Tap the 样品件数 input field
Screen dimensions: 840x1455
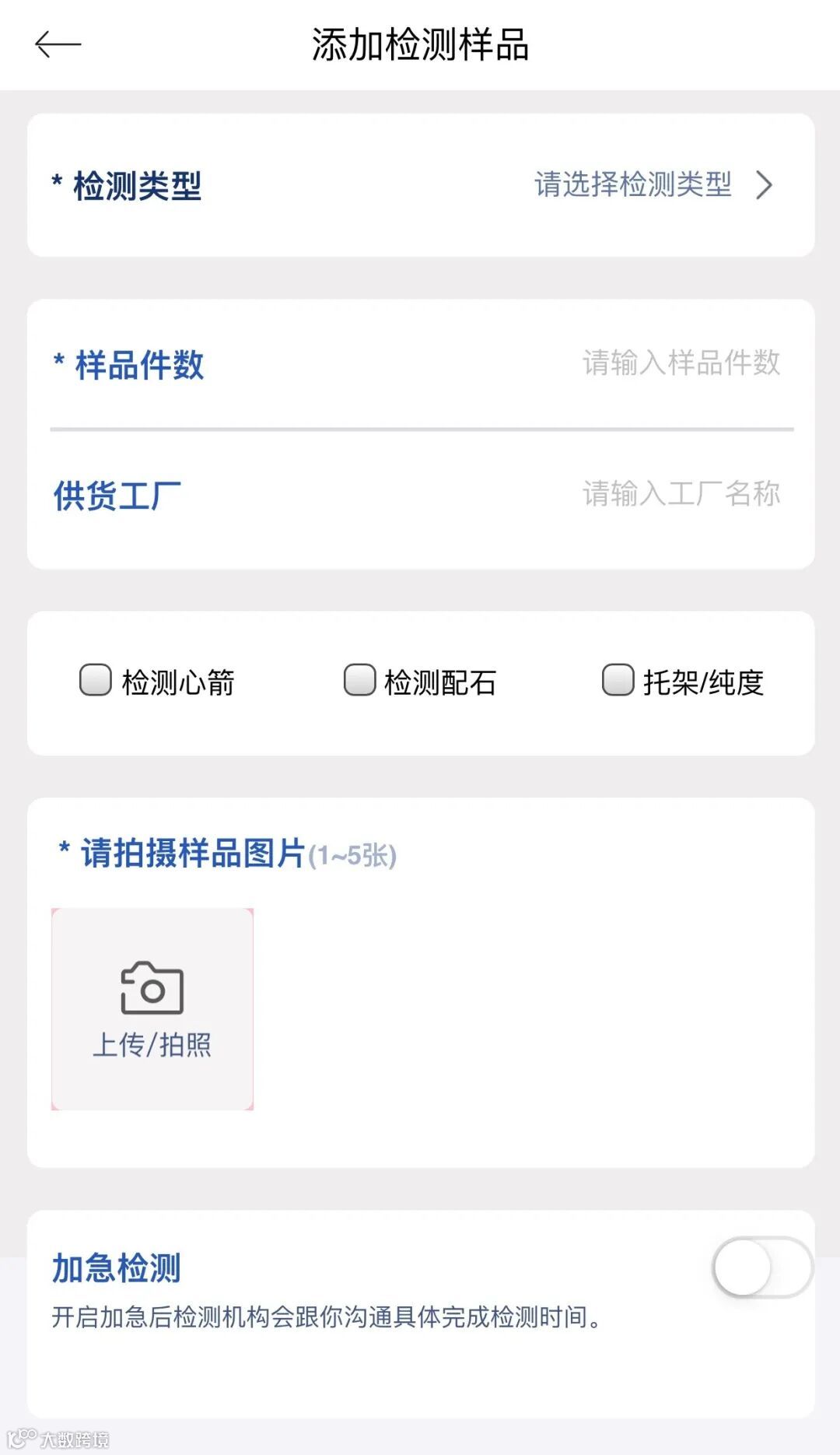681,363
